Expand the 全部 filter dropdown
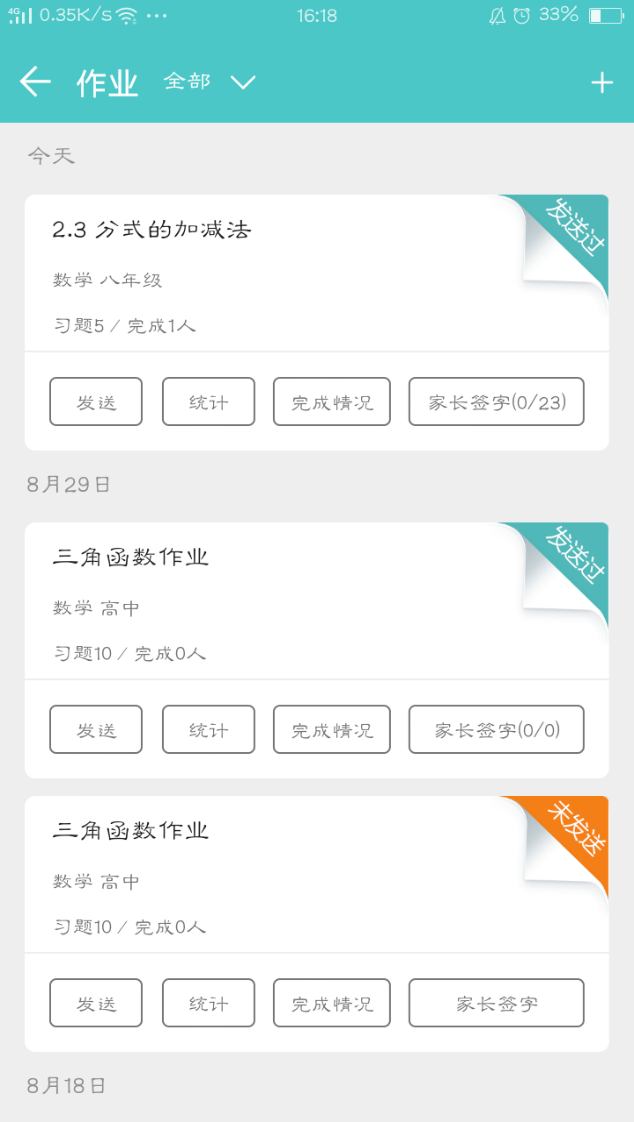Viewport: 634px width, 1122px height. tap(209, 82)
